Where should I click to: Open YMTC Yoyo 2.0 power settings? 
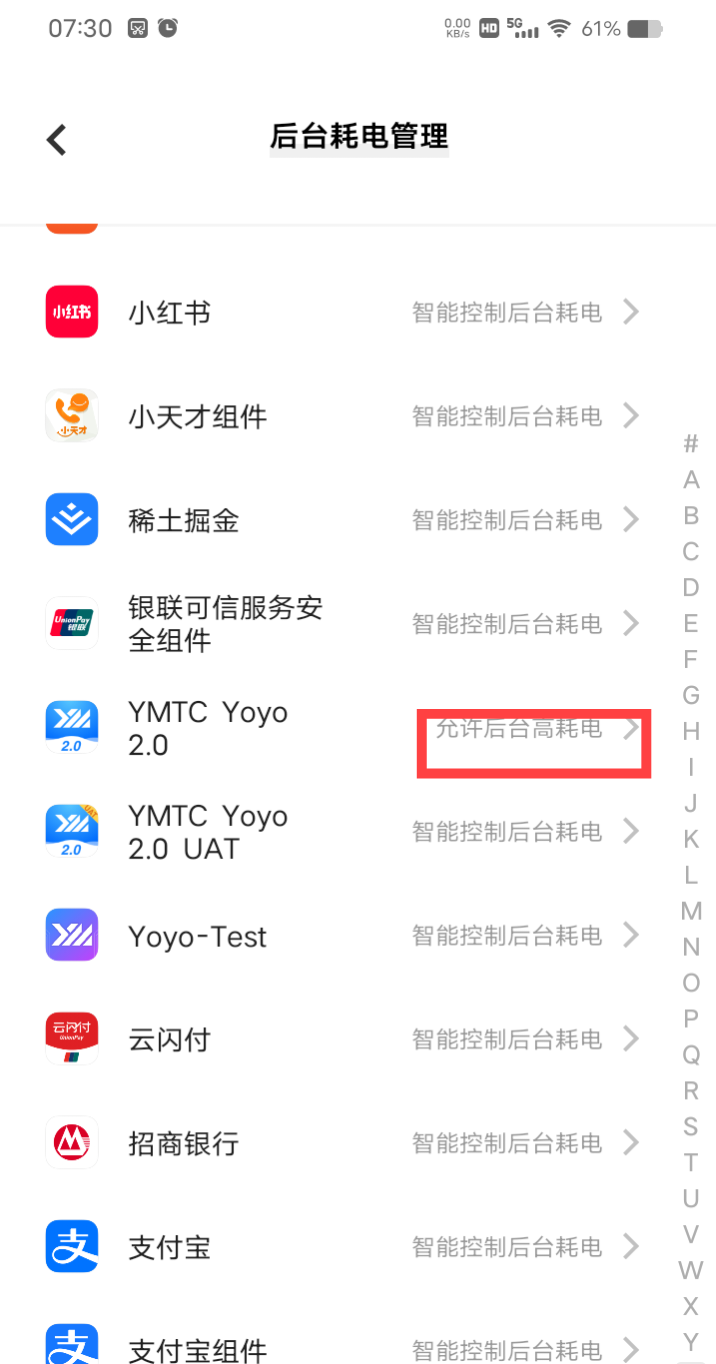click(x=340, y=728)
